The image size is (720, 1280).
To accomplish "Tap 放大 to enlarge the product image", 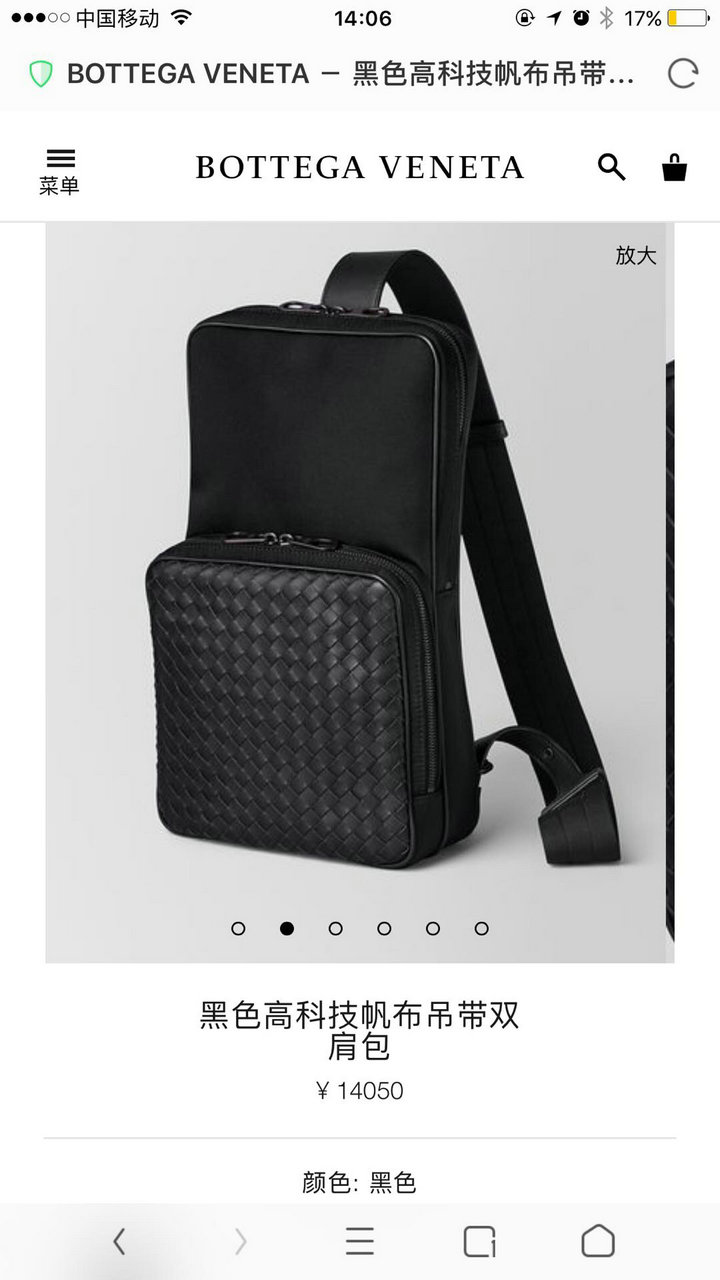I will (x=635, y=255).
